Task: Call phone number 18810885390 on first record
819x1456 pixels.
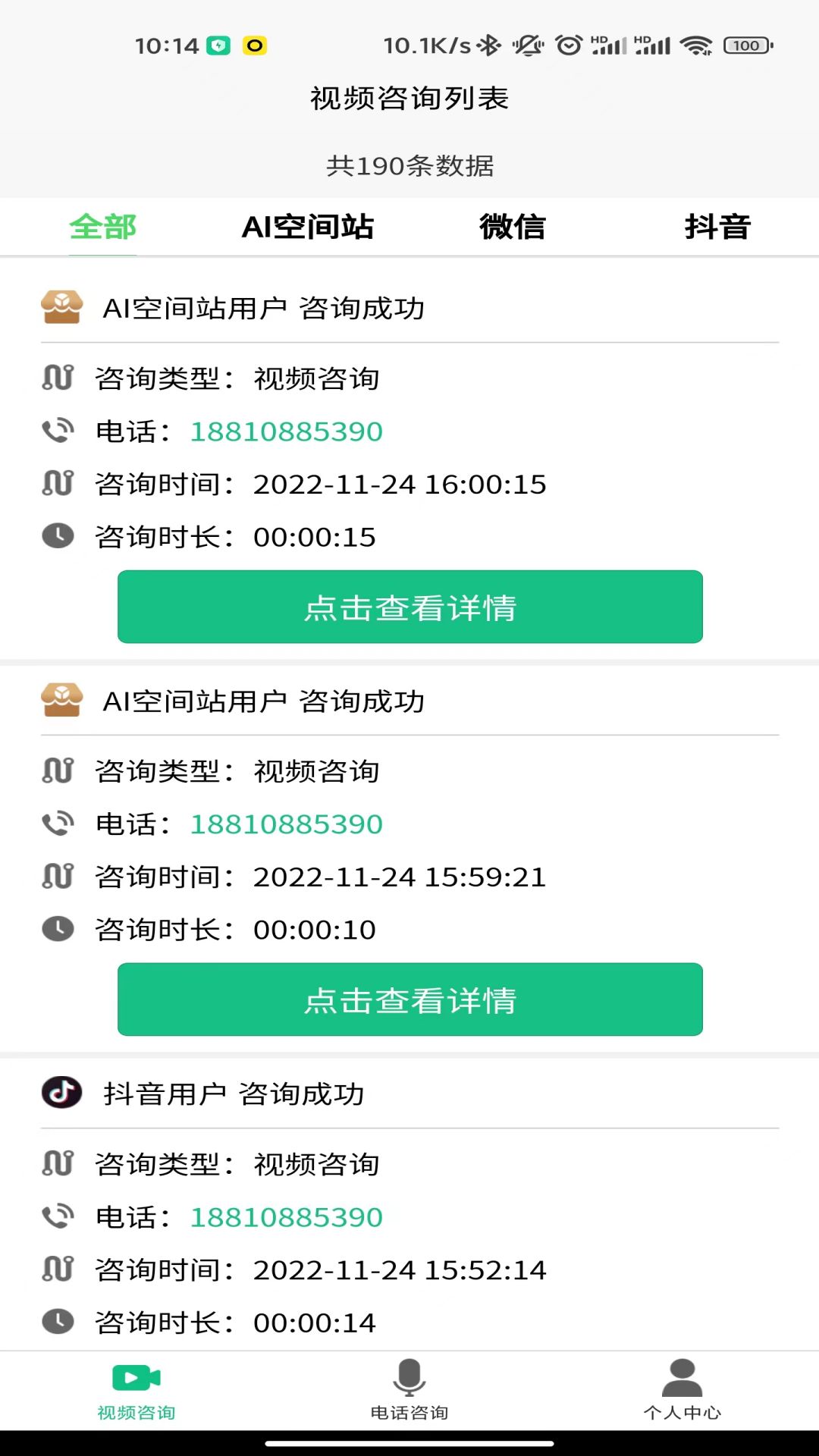Action: click(x=286, y=431)
